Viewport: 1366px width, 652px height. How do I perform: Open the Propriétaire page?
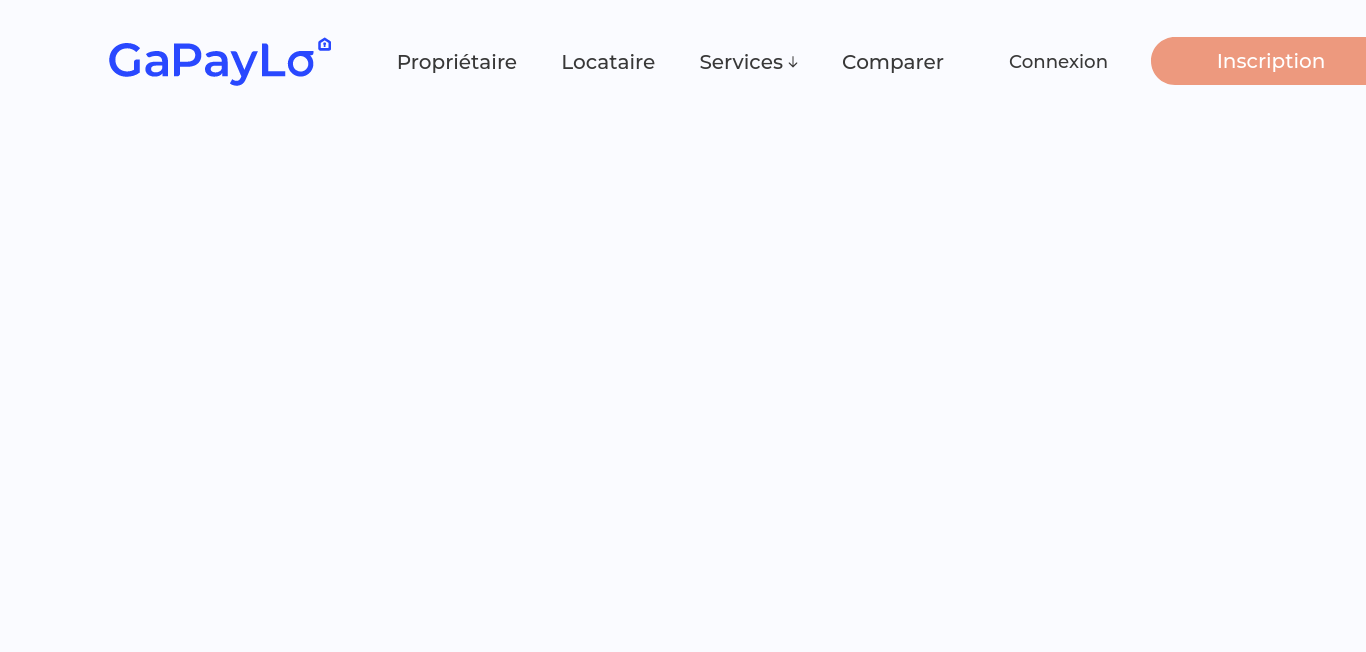click(x=456, y=62)
